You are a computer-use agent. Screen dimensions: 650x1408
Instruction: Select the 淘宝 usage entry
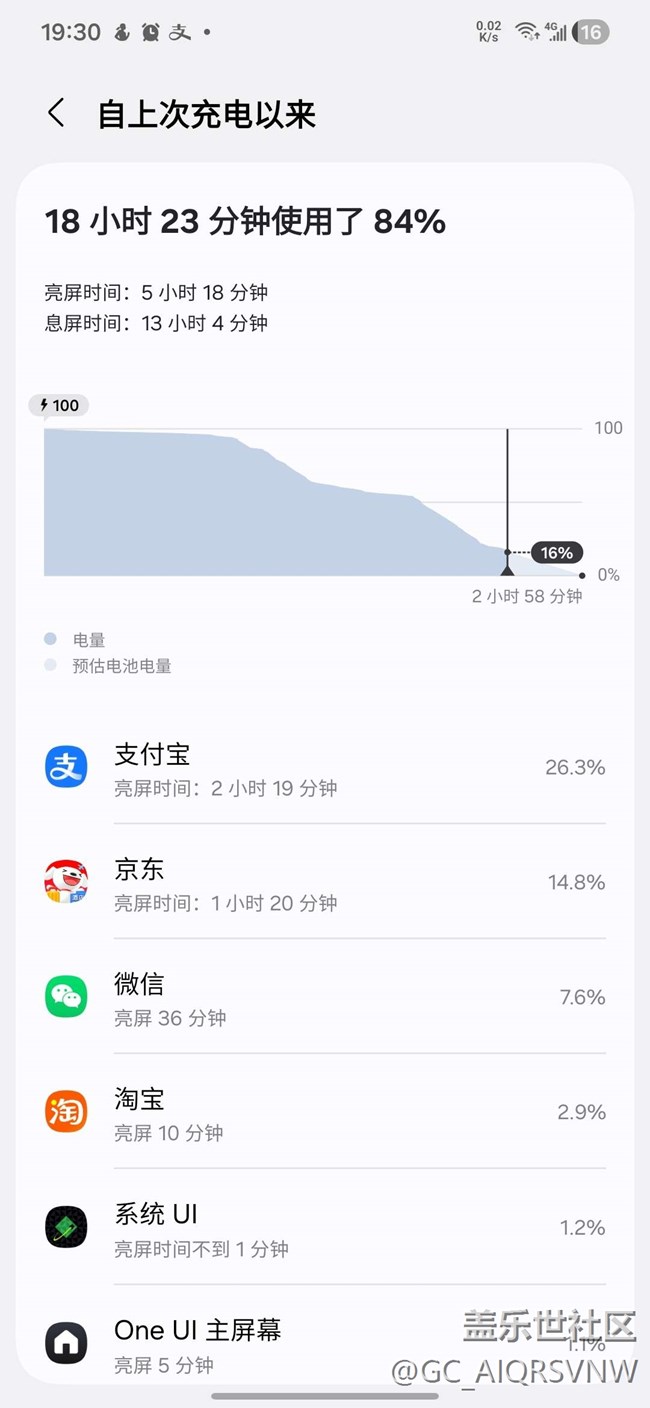[x=325, y=1113]
